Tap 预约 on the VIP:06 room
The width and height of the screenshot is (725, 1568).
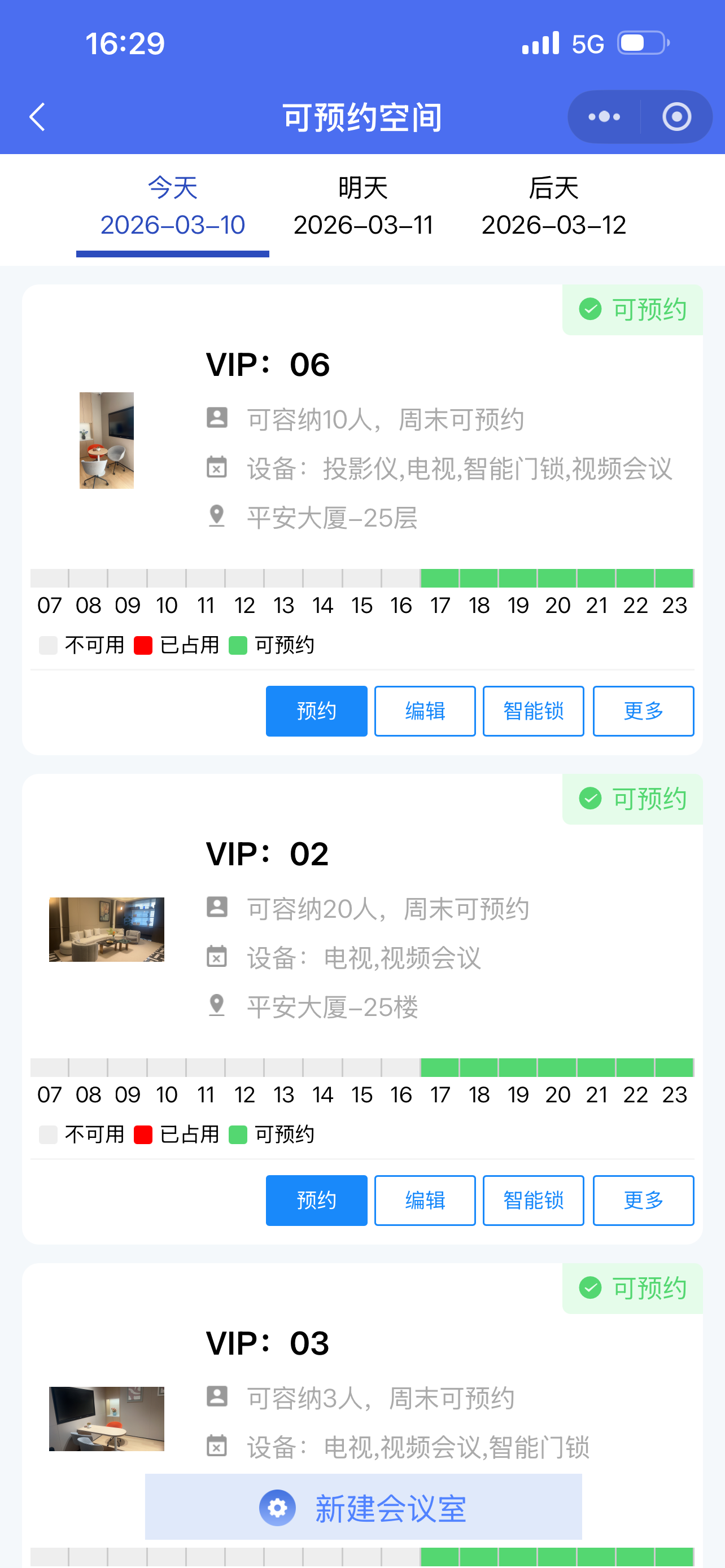click(x=317, y=711)
